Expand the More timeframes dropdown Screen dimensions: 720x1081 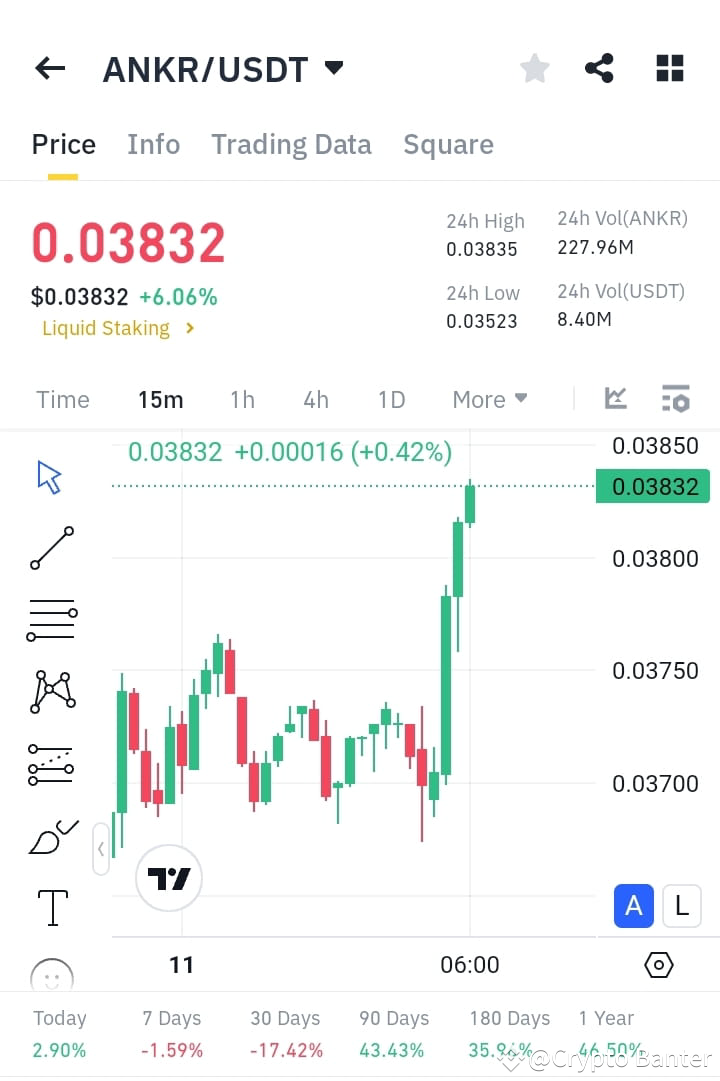[x=489, y=398]
